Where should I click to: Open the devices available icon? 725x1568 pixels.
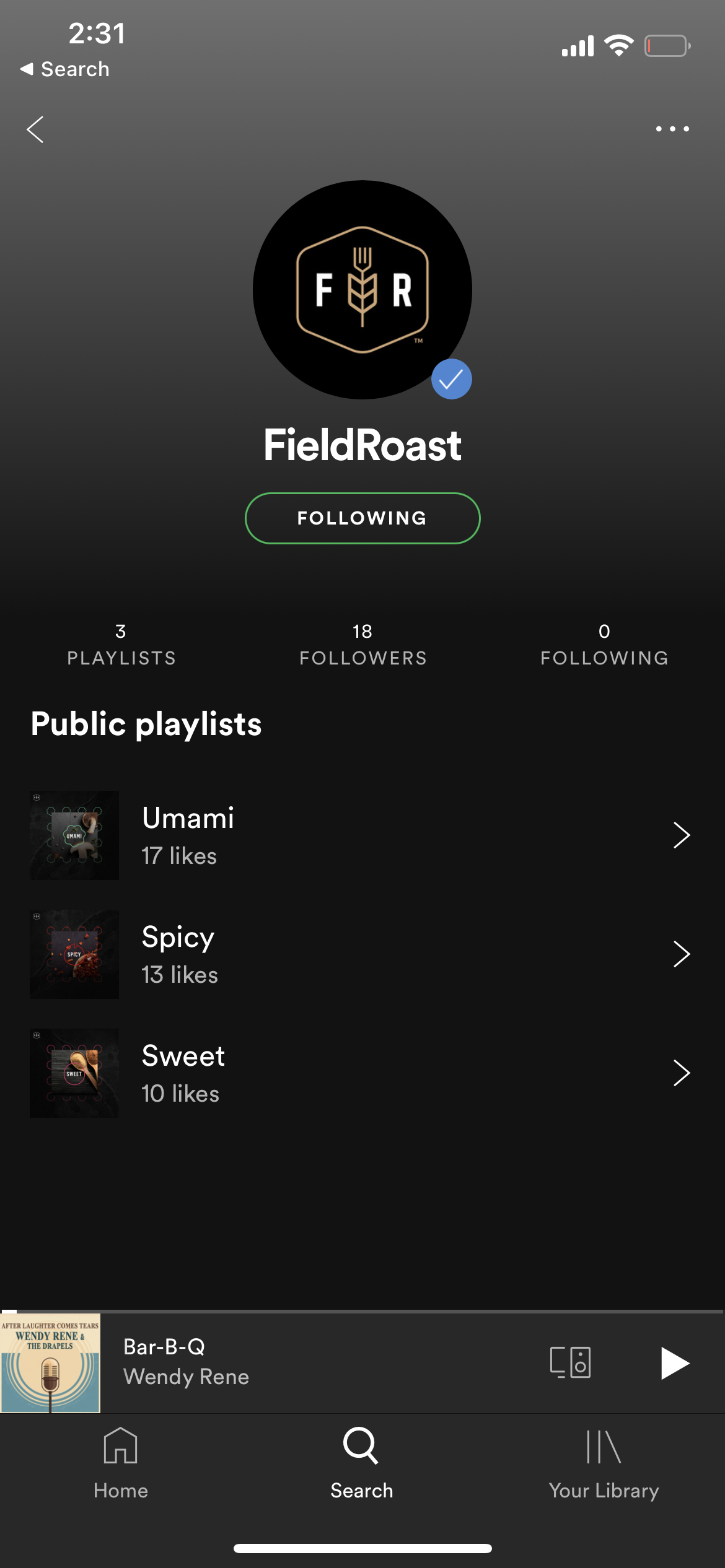(570, 1362)
